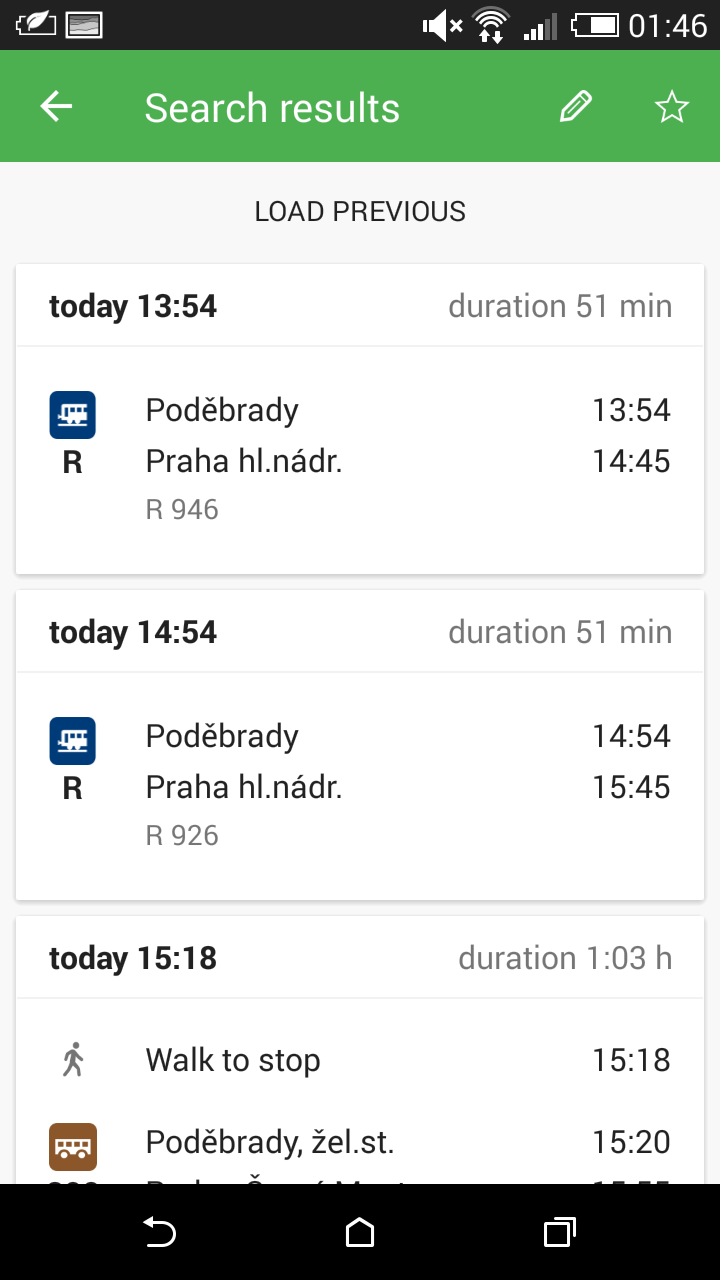720x1280 pixels.
Task: Open the today 15:18 connection card
Action: point(360,1050)
